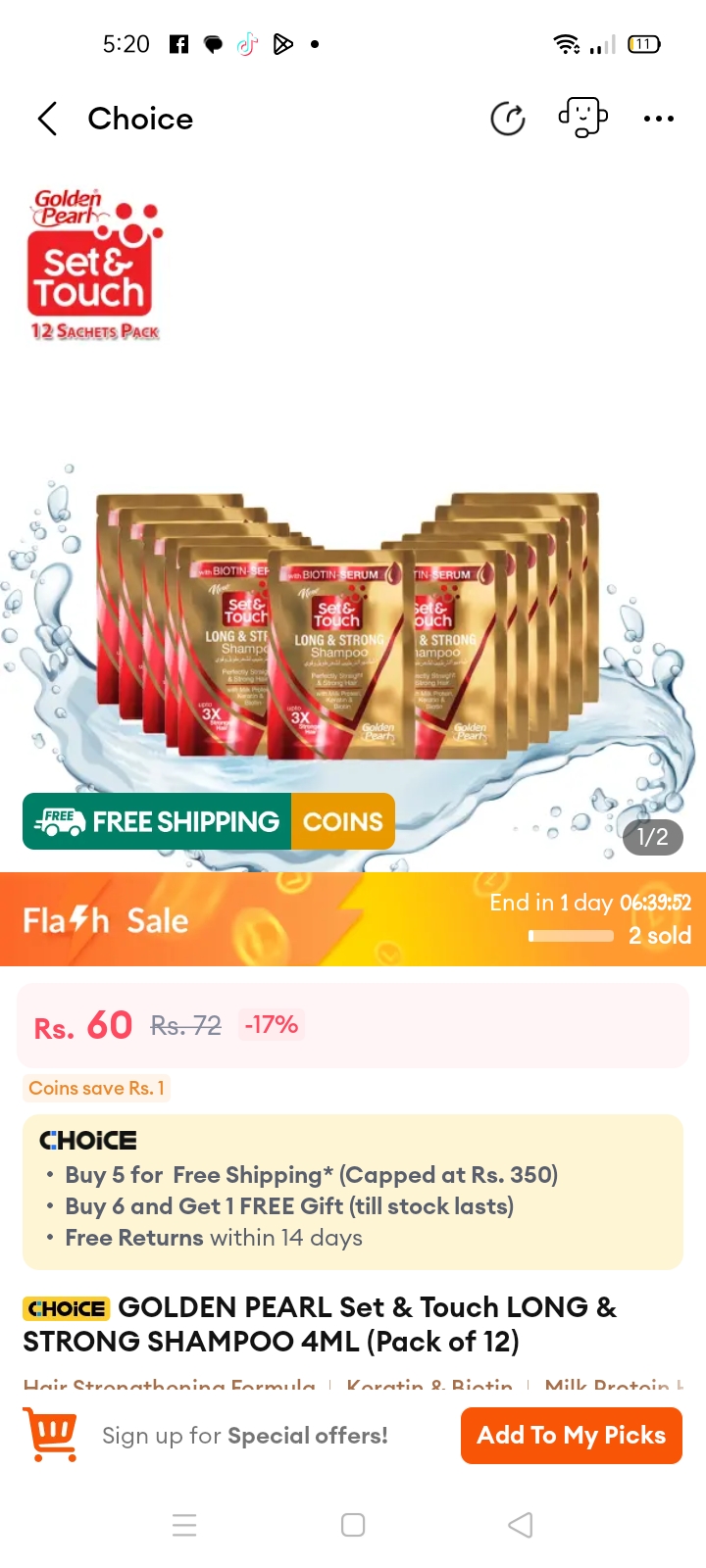This screenshot has height=1568, width=706.
Task: Go back from the Choice page
Action: [x=47, y=119]
